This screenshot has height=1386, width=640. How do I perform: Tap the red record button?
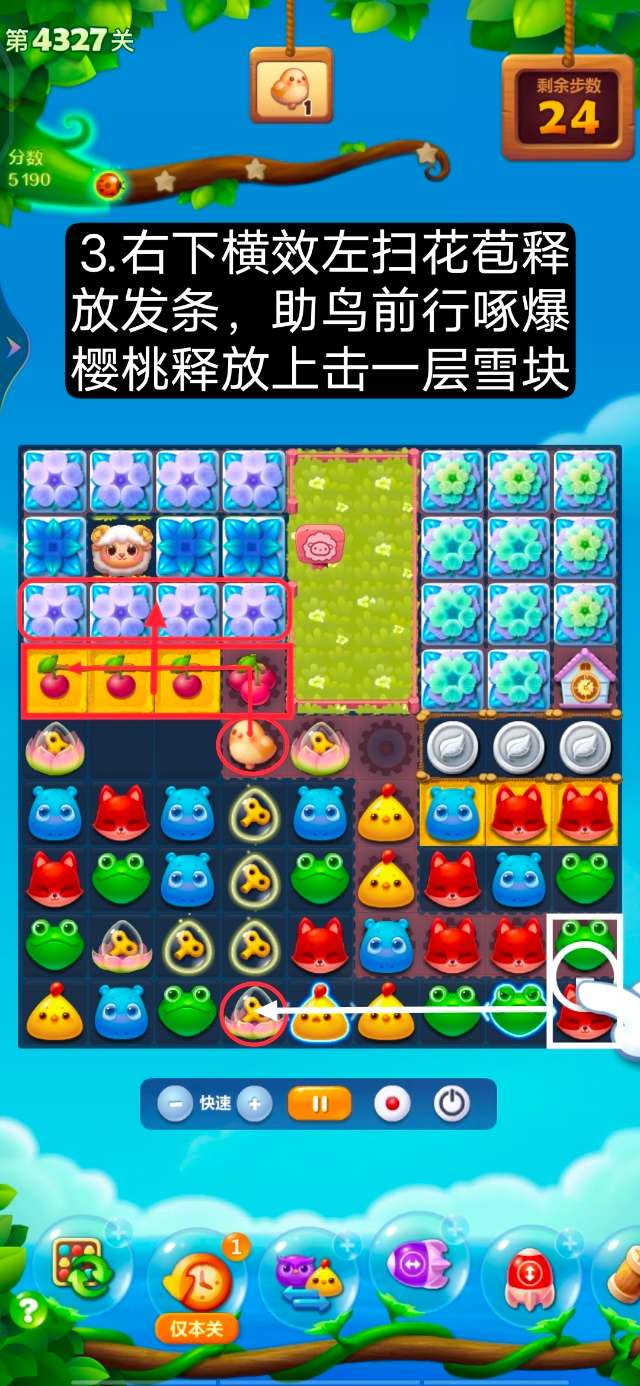pyautogui.click(x=392, y=1104)
